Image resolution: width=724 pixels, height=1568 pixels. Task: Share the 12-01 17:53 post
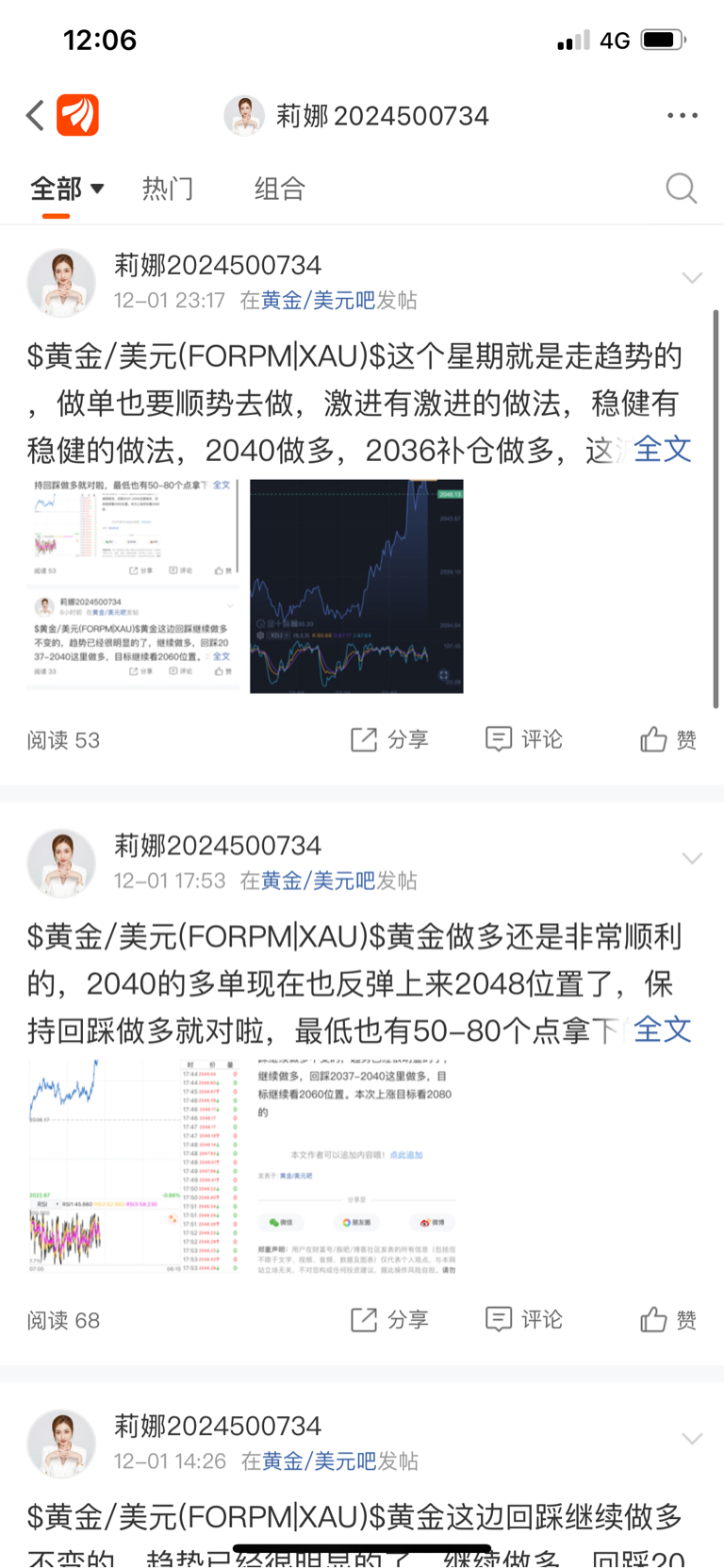pyautogui.click(x=389, y=1319)
